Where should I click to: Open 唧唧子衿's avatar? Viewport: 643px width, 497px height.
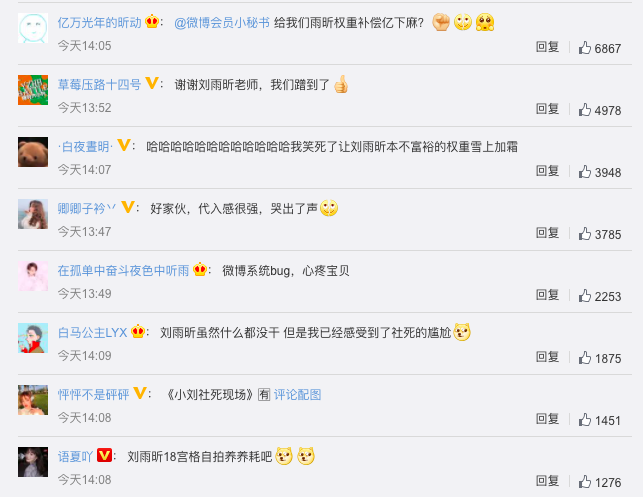pyautogui.click(x=33, y=214)
